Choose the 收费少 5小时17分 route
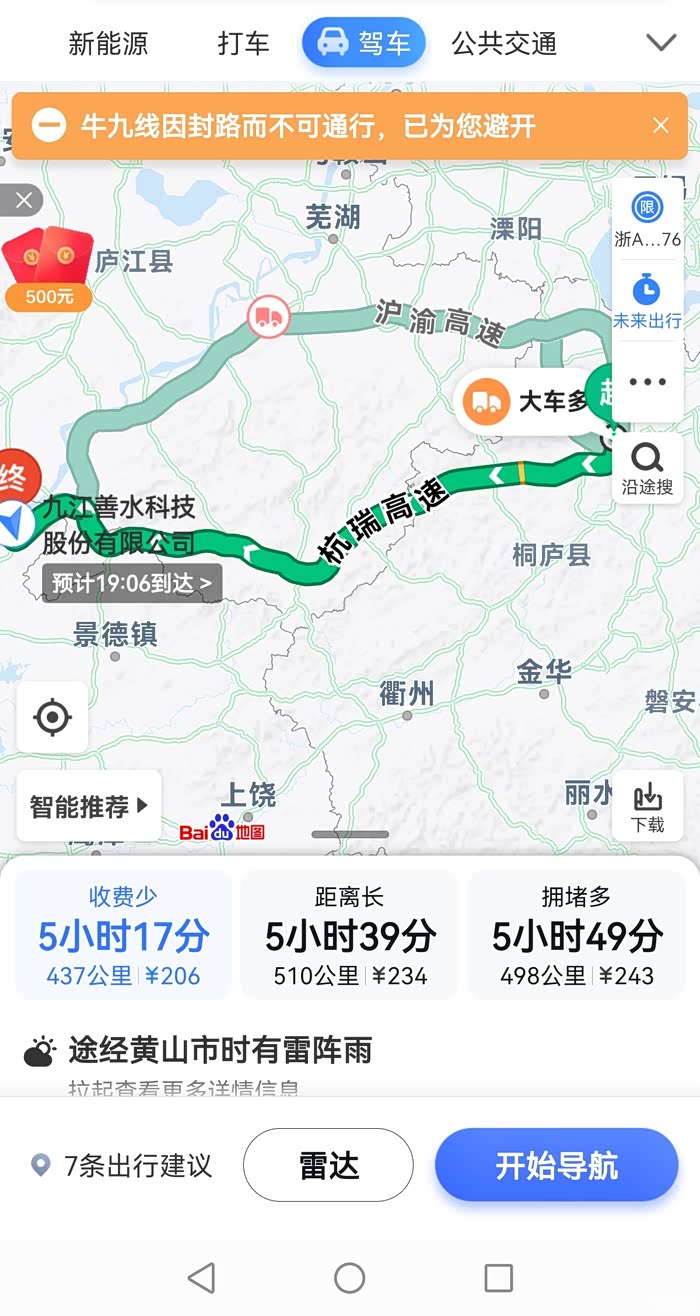Screen dimensions: 700x1316 pyautogui.click(x=123, y=935)
